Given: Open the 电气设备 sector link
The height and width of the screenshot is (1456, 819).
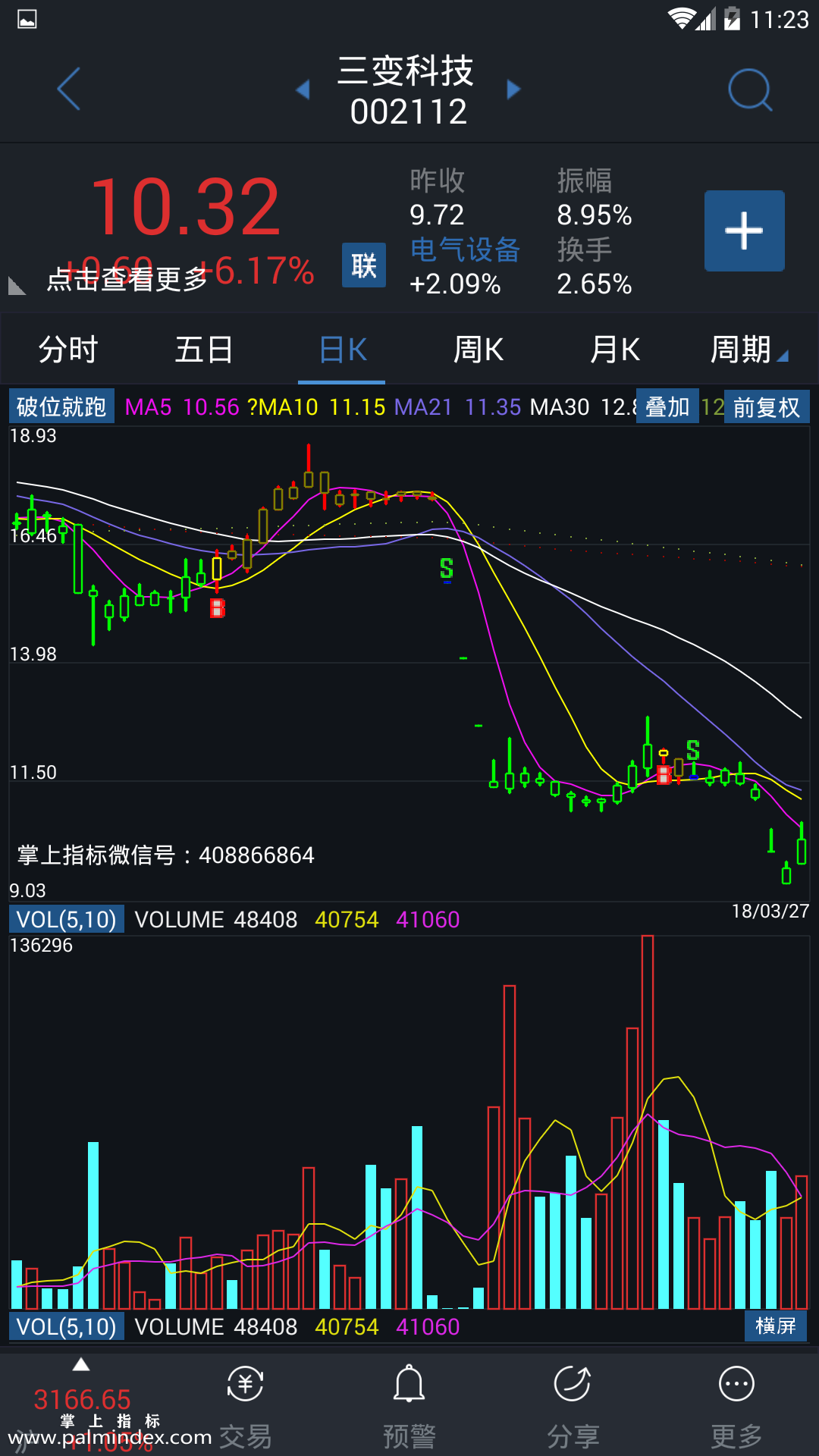Looking at the screenshot, I should click(465, 249).
